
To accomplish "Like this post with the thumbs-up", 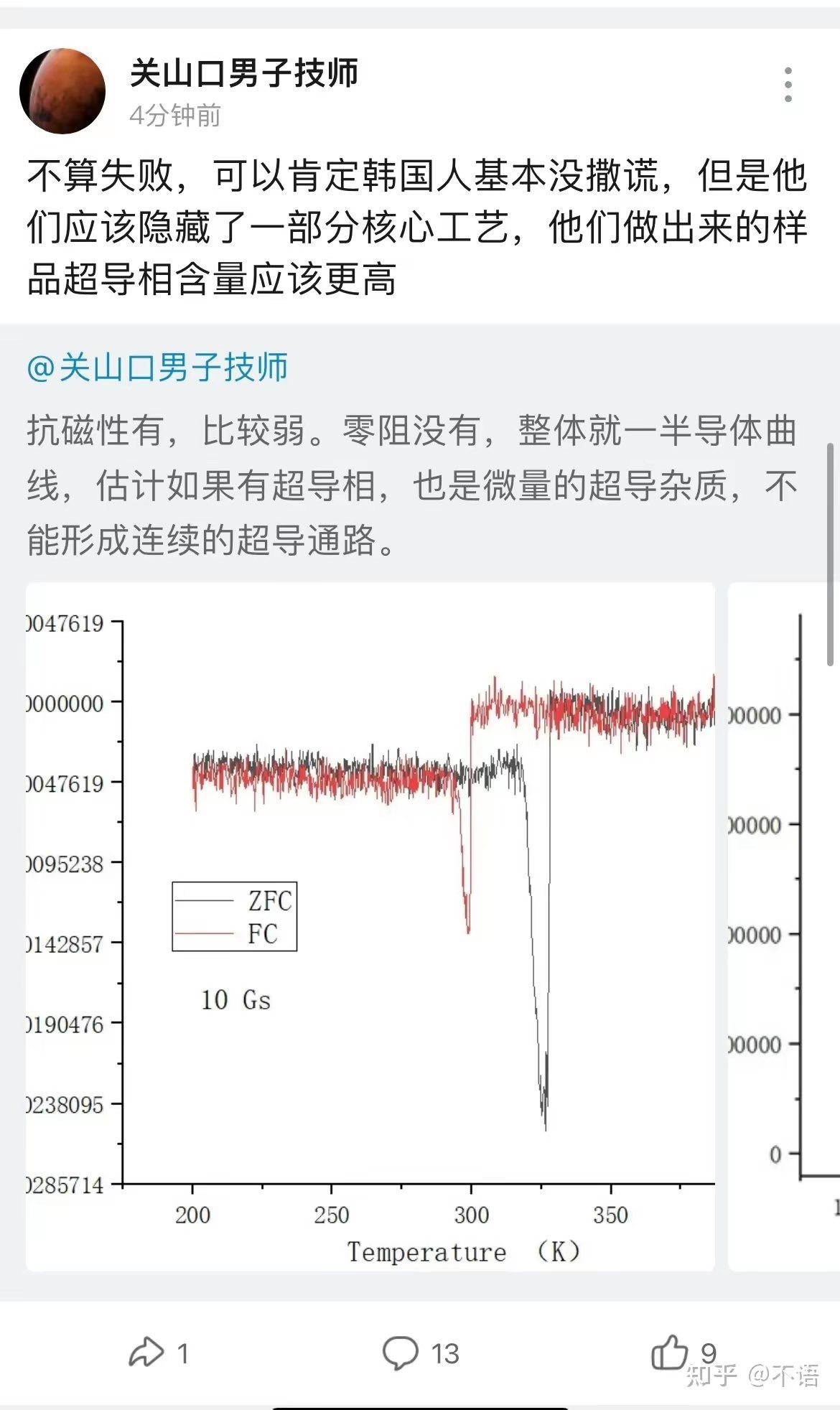I will [683, 1353].
